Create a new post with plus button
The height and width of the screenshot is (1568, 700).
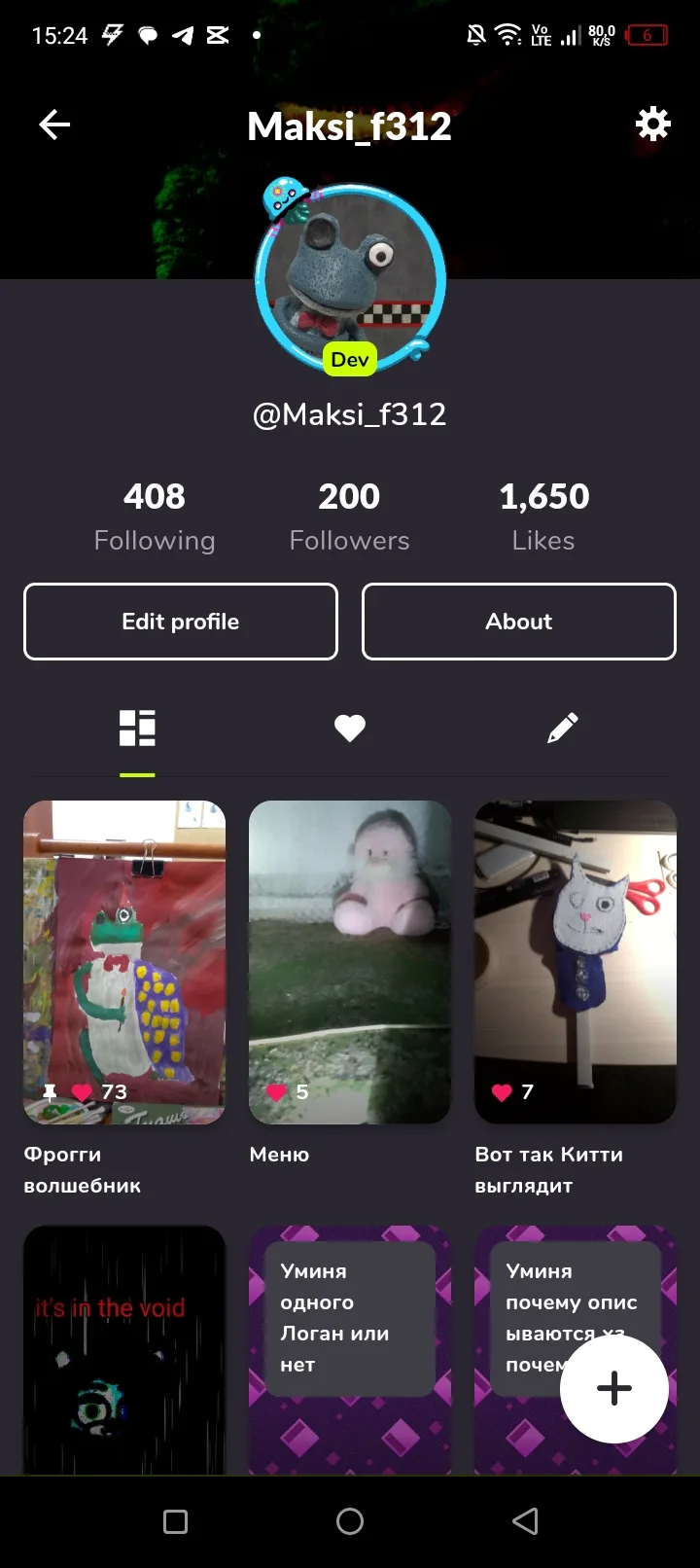tap(614, 1388)
